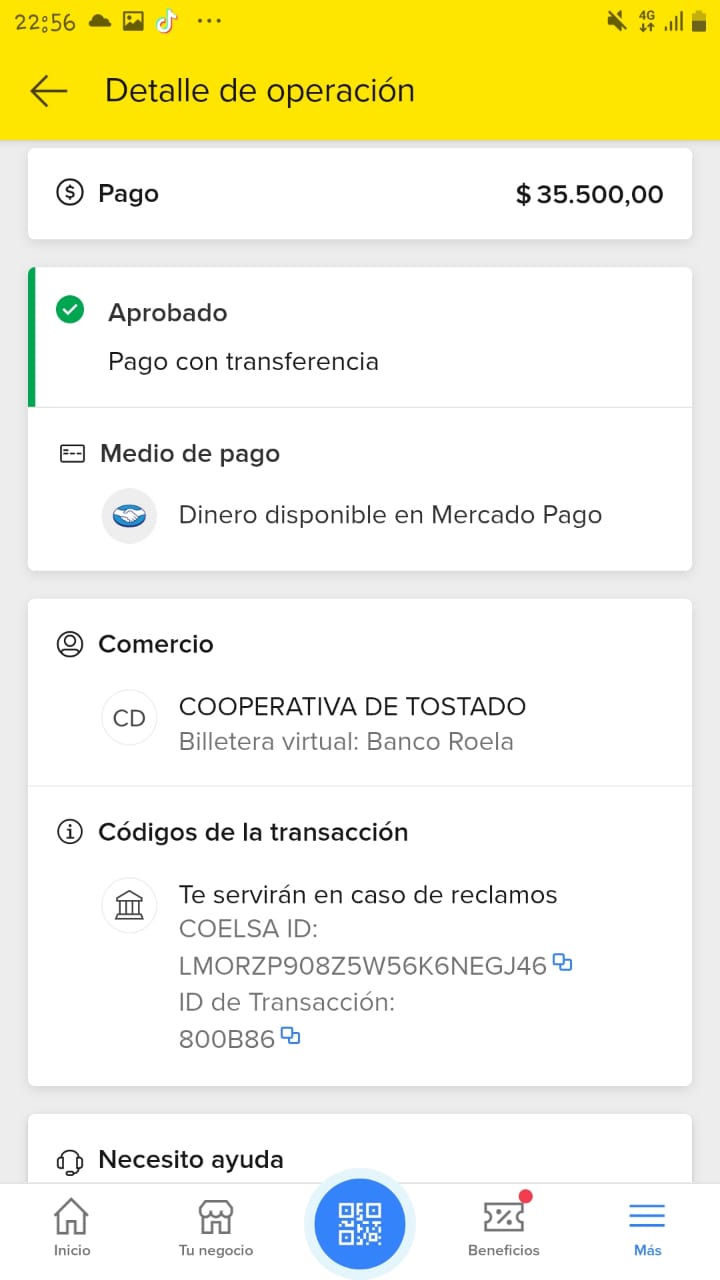Open the Más menu tab

(647, 1227)
